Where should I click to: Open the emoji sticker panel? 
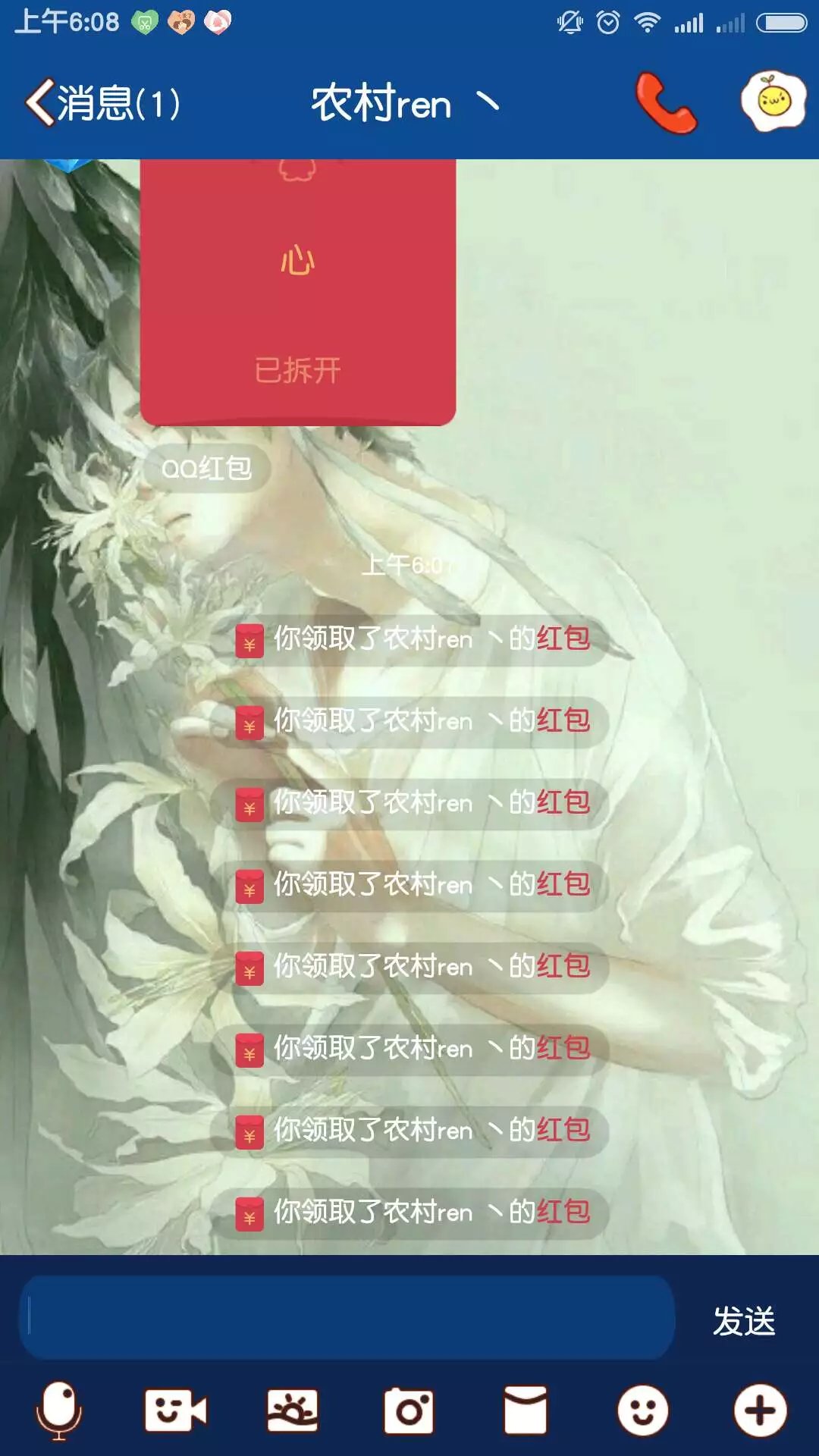[x=642, y=1410]
